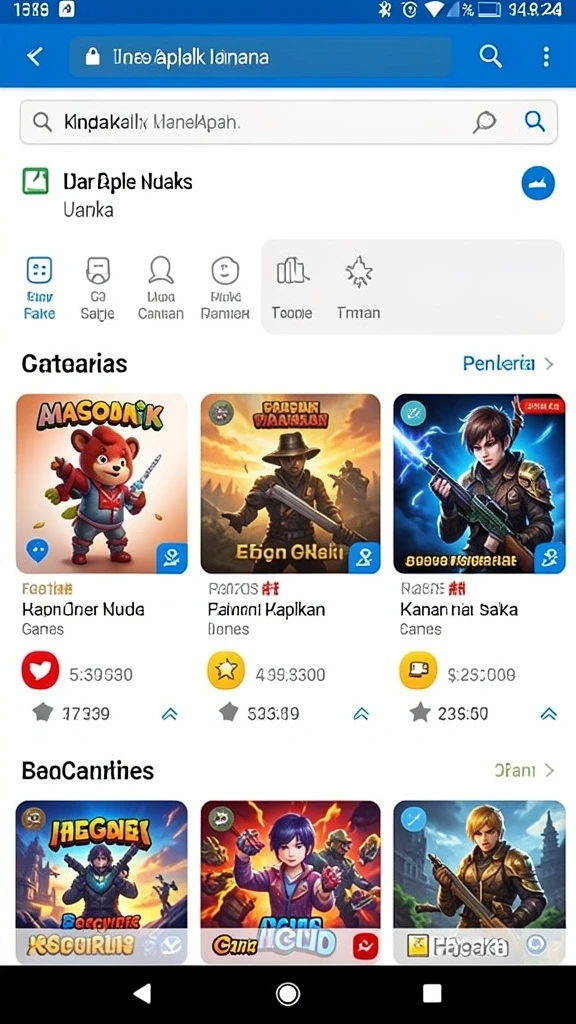Switch to the Cantian tab
The height and width of the screenshot is (1024, 576).
161,287
